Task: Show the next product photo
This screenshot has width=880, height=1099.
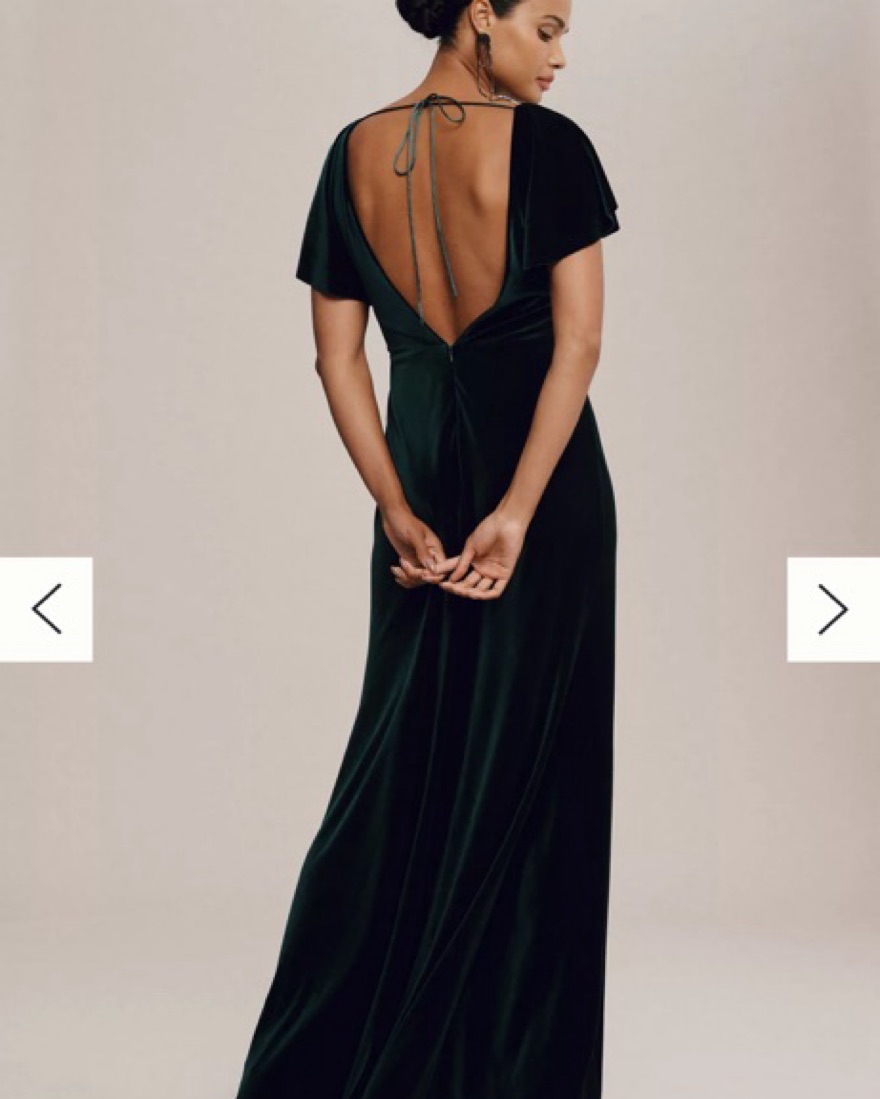Action: 832,609
